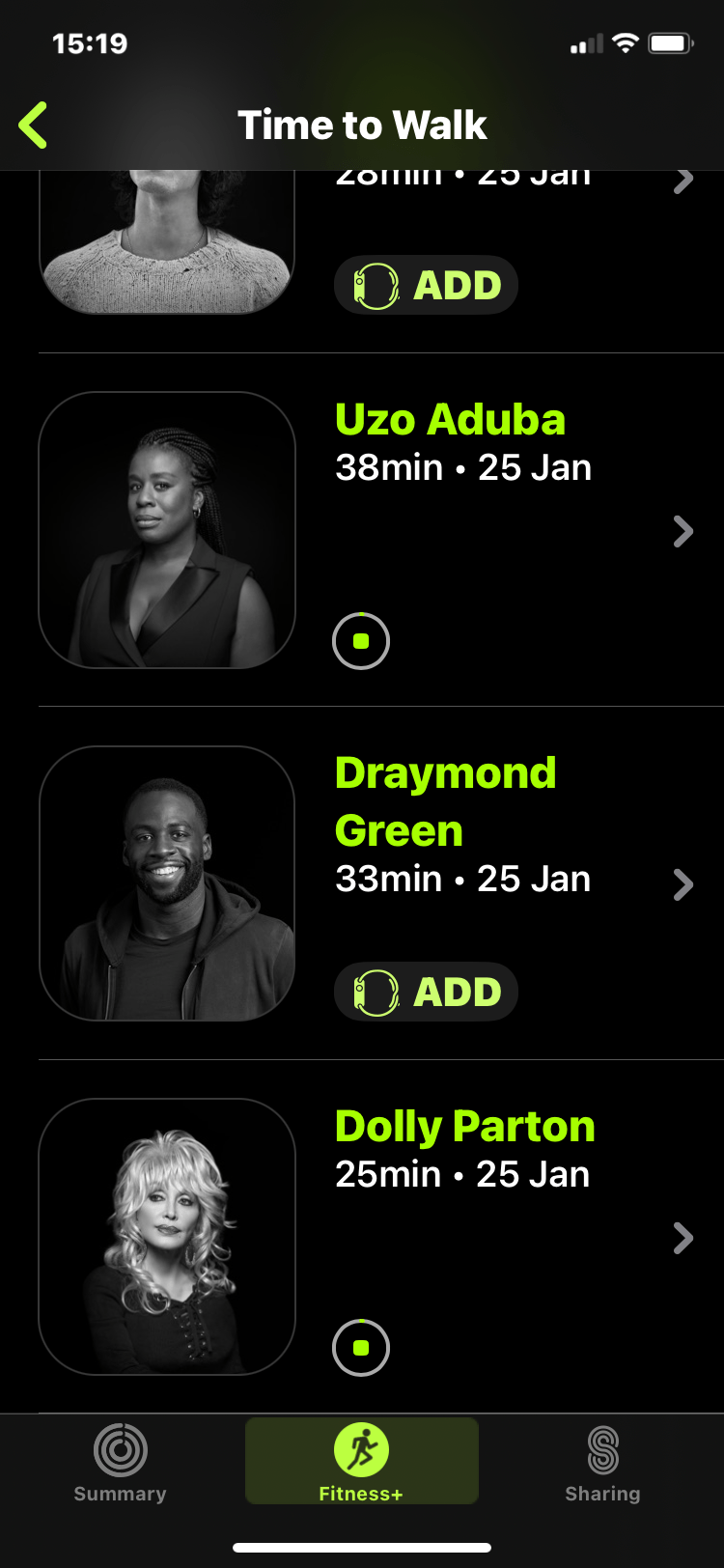The image size is (724, 1568).
Task: Stop the Dolly Parton episode download
Action: [361, 1348]
